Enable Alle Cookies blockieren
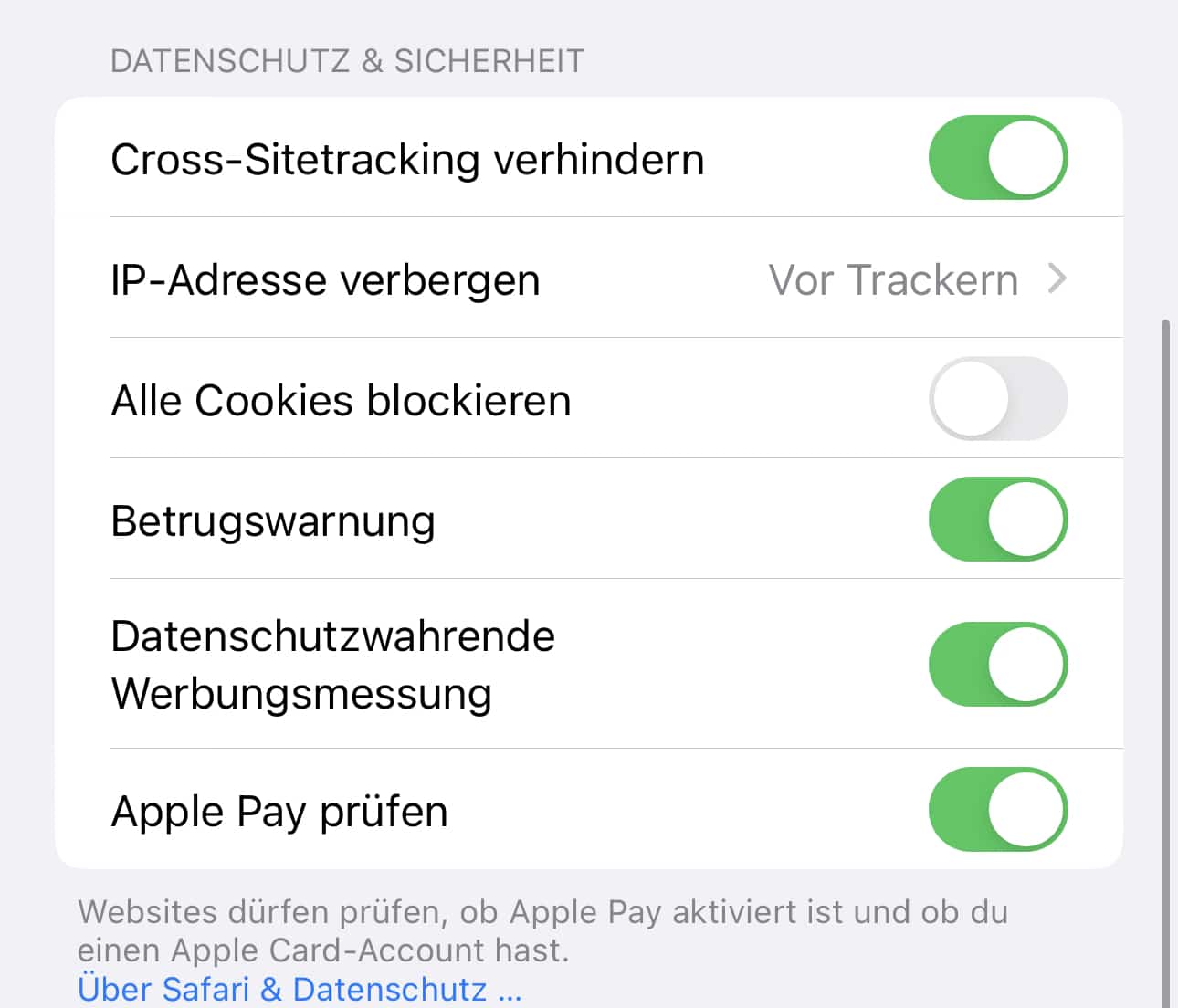Image resolution: width=1178 pixels, height=1008 pixels. pos(997,399)
